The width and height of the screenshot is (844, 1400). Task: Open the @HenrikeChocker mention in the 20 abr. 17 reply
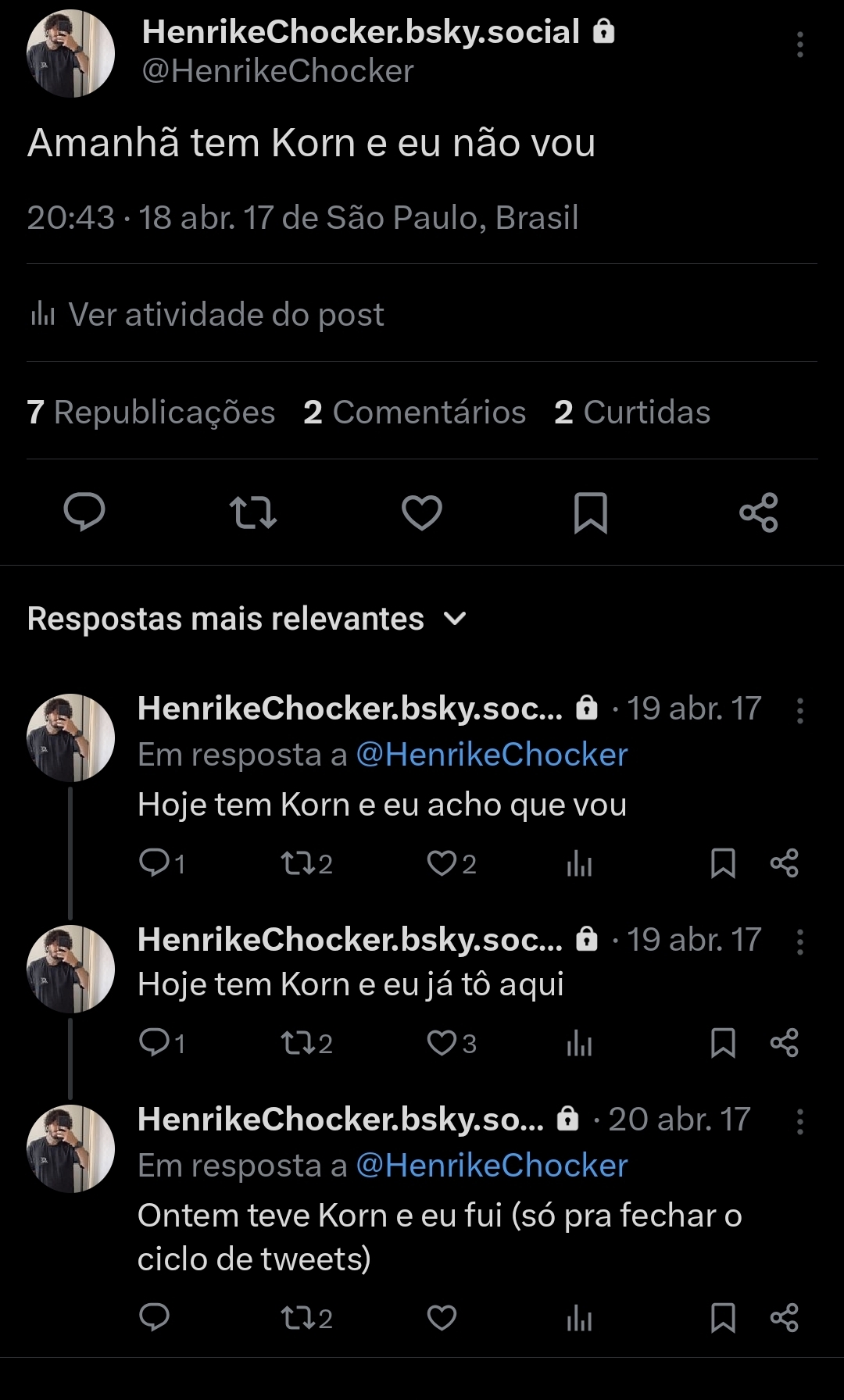click(x=492, y=1166)
